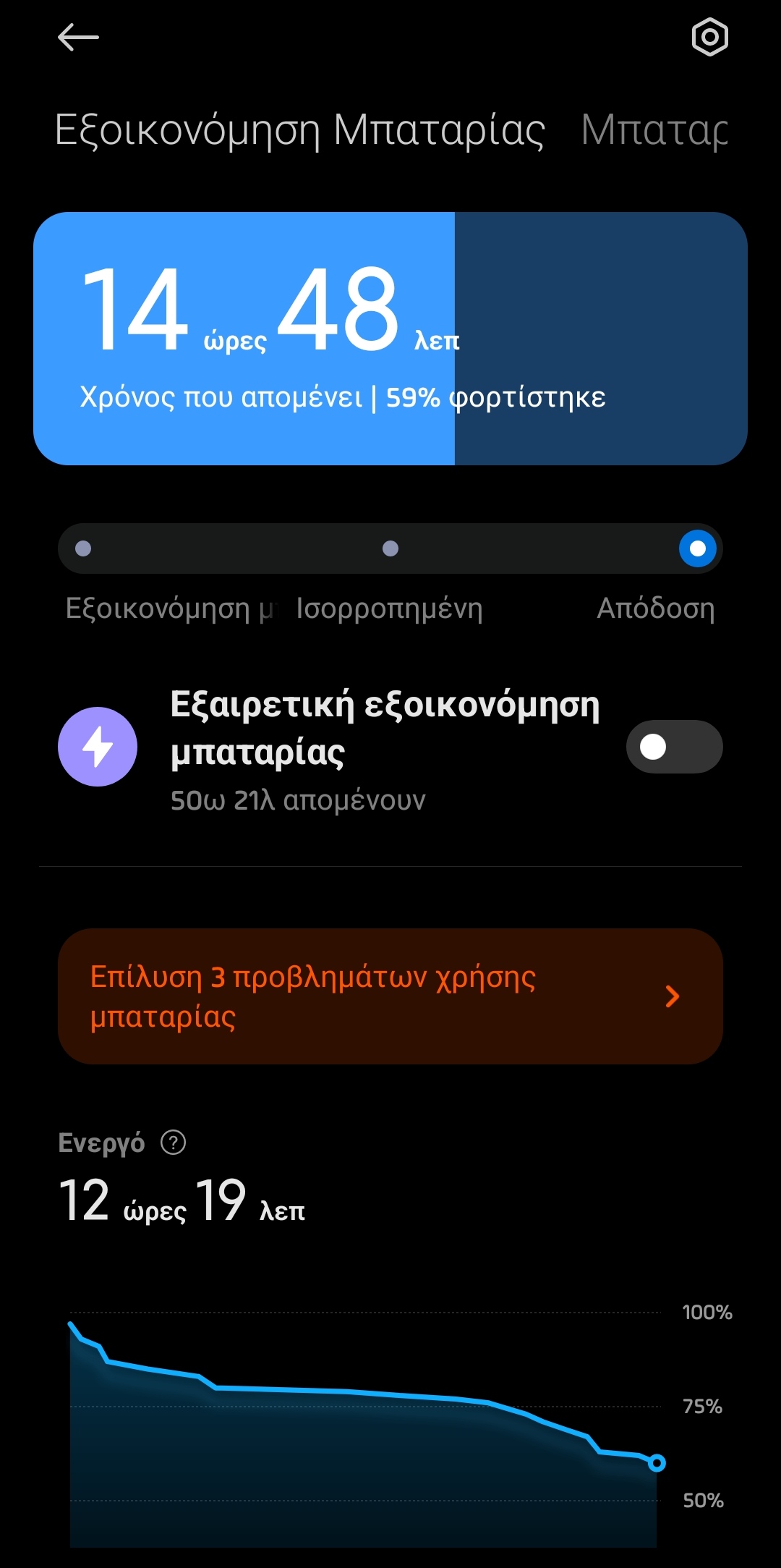The width and height of the screenshot is (781, 1568).
Task: Select the Ισορροπημένη power mode
Action: point(390,548)
